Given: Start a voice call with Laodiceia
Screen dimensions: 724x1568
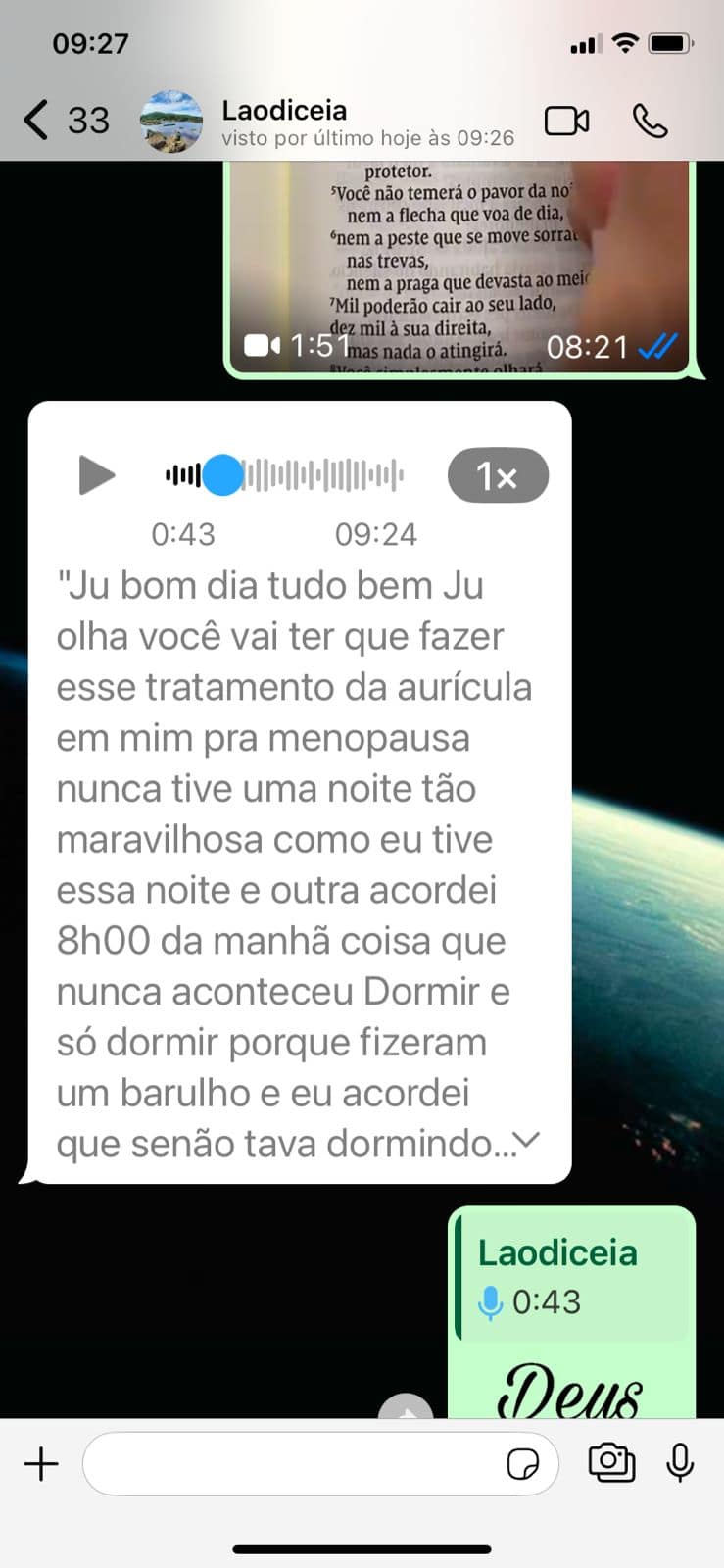Looking at the screenshot, I should pyautogui.click(x=650, y=121).
